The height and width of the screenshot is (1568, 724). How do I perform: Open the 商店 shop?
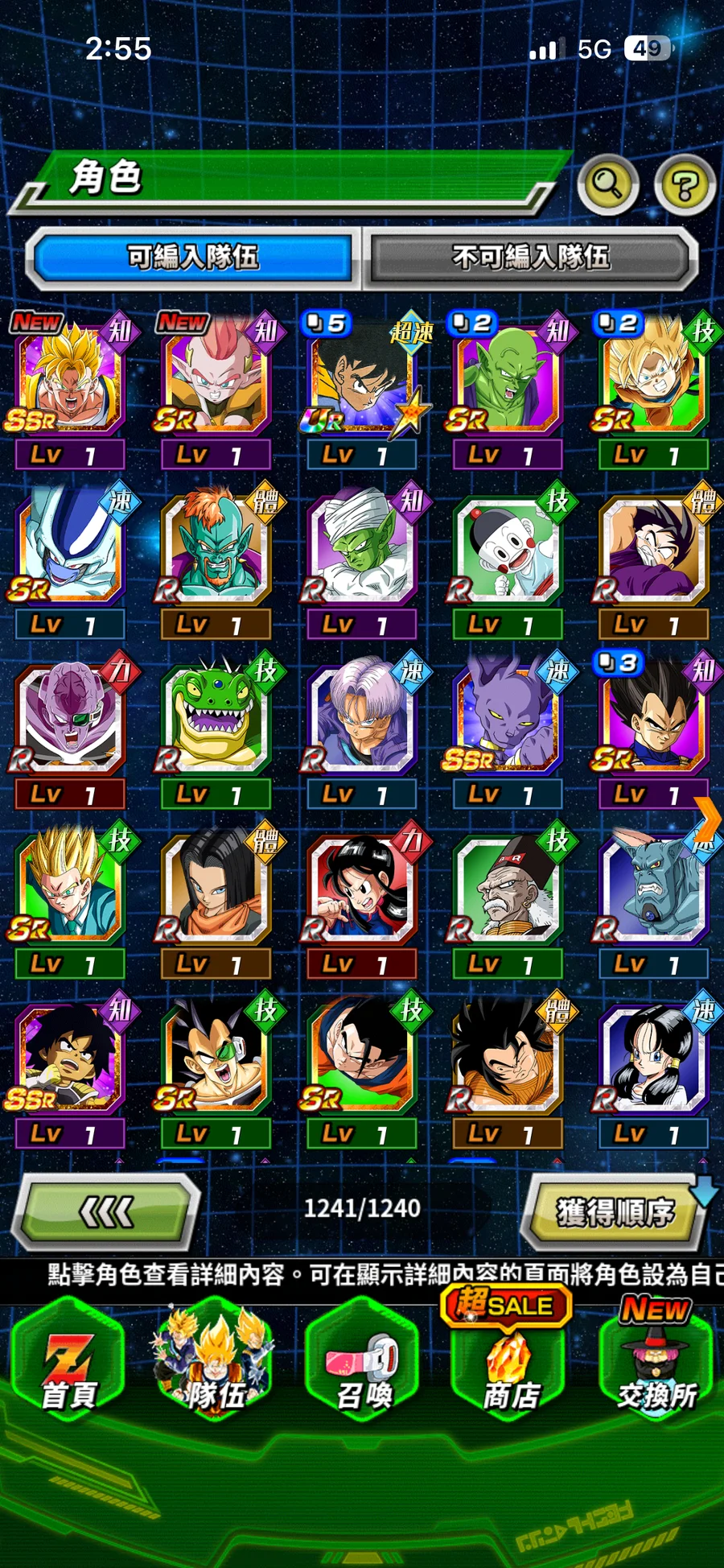click(509, 1370)
